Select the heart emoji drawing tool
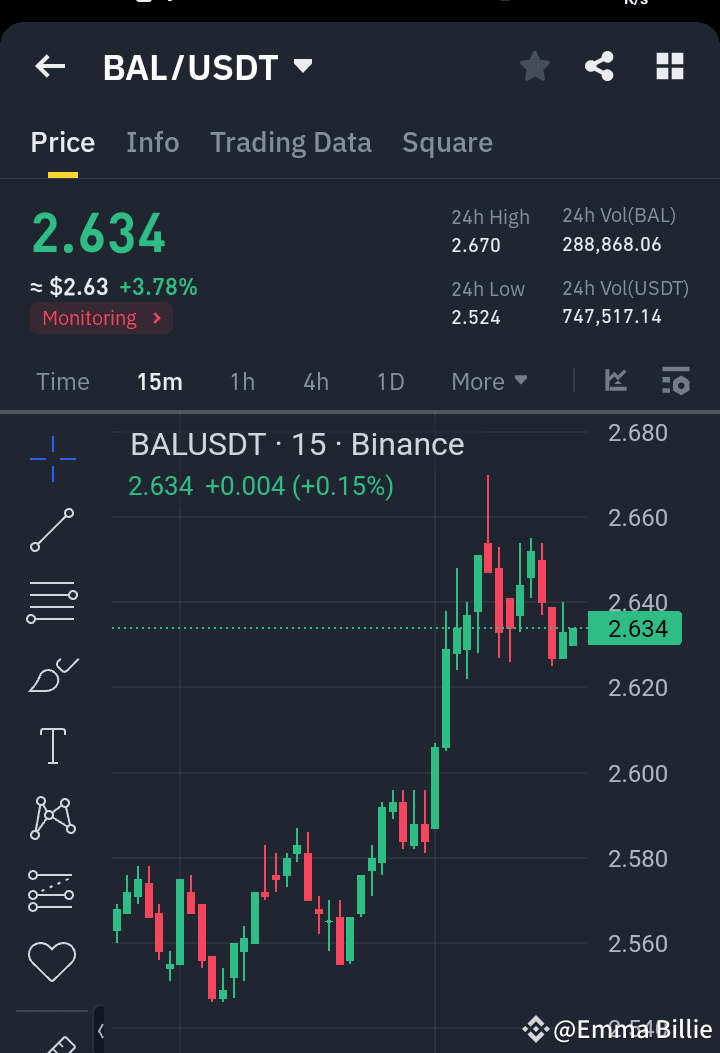 pyautogui.click(x=51, y=961)
